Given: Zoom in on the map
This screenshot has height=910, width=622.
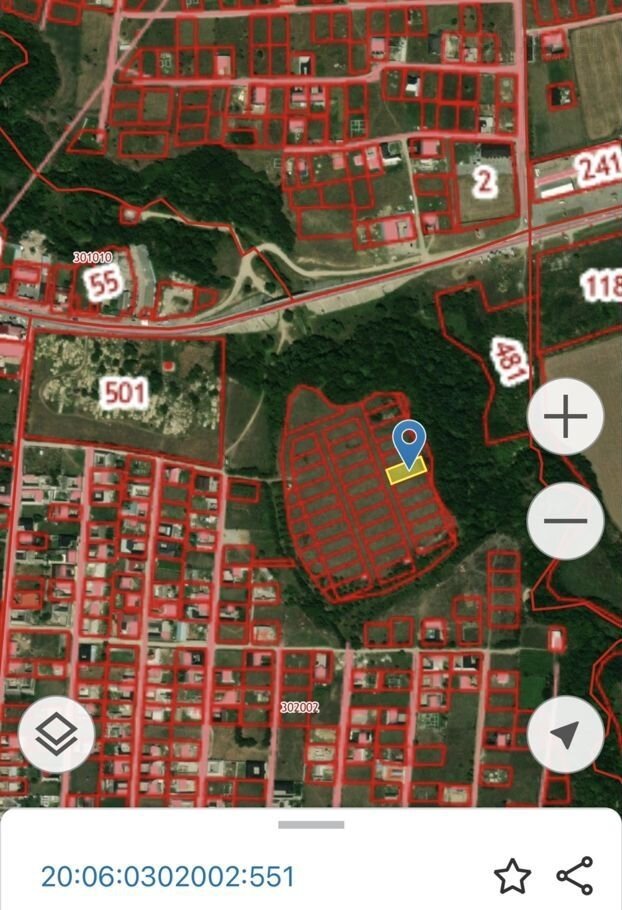Looking at the screenshot, I should (566, 418).
